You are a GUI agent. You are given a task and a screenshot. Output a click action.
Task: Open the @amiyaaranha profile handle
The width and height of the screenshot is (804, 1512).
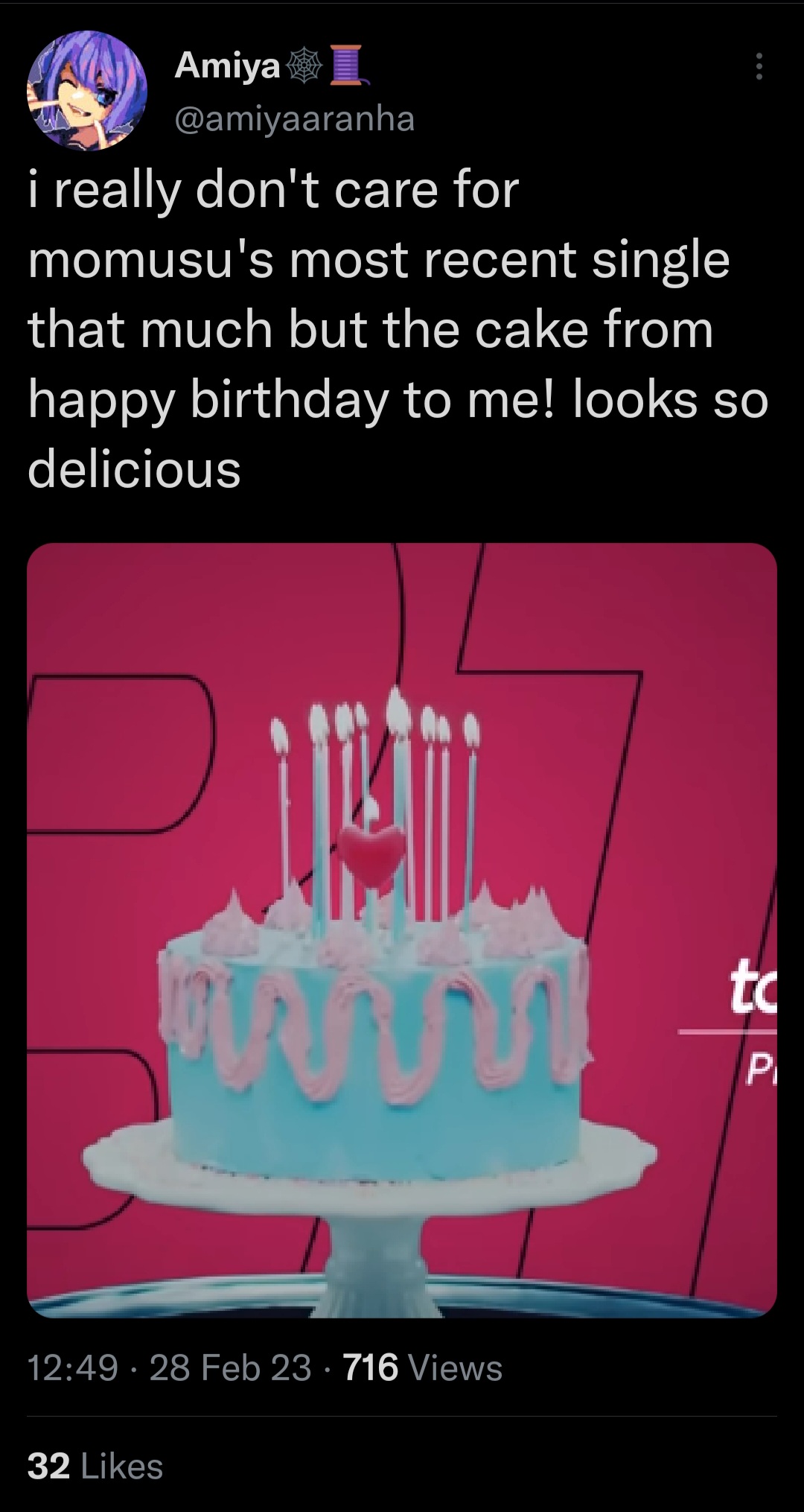point(294,118)
